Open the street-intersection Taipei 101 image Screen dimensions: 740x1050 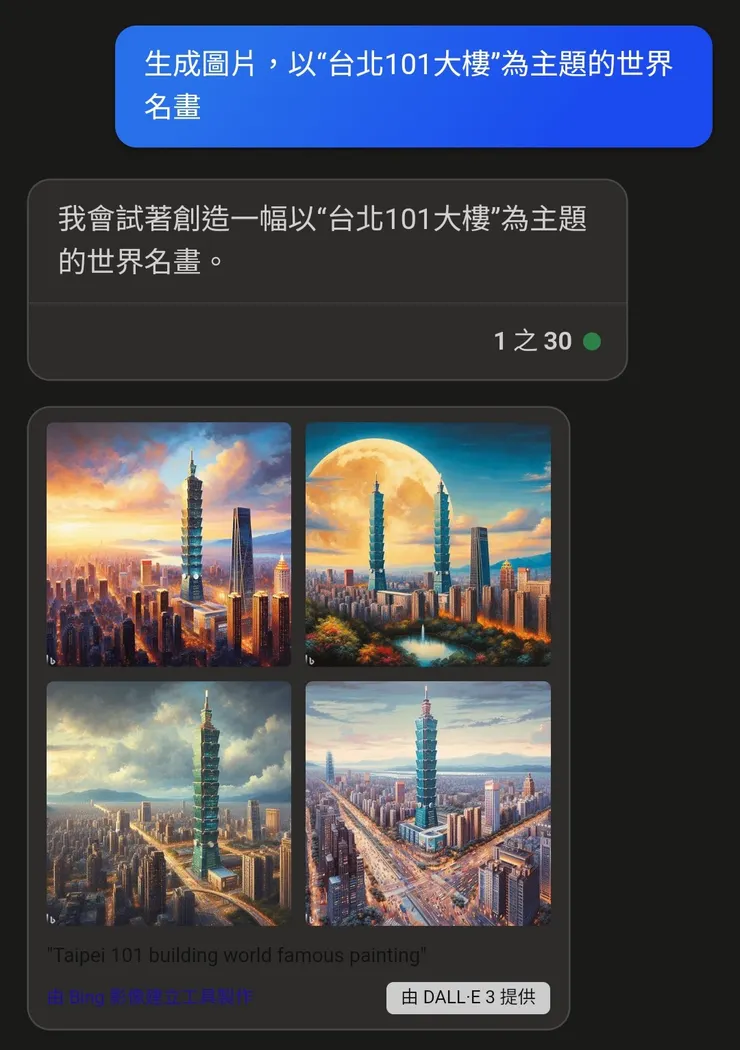[x=428, y=802]
